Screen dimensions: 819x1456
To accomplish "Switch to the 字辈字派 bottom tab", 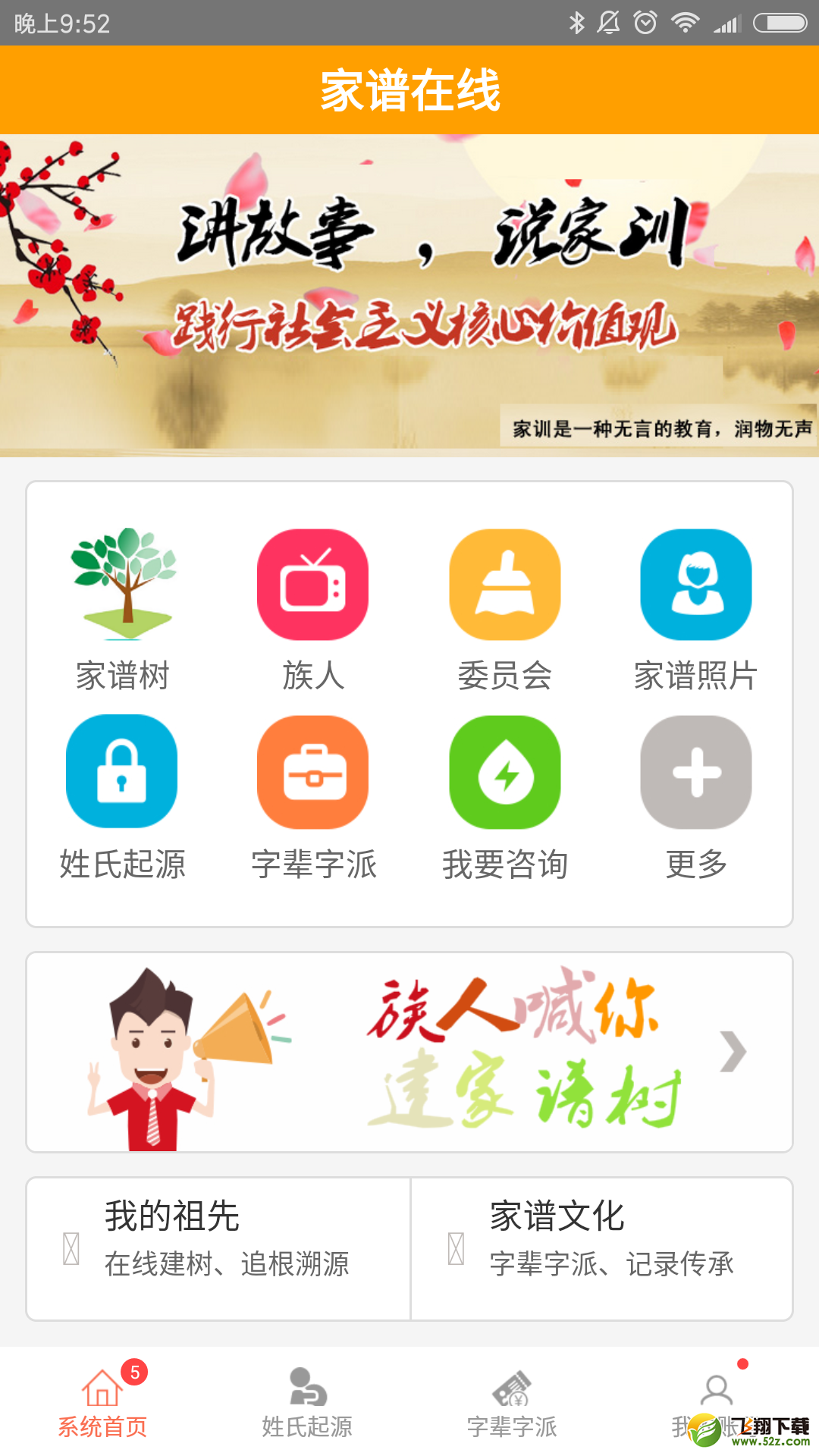I will pyautogui.click(x=512, y=1403).
